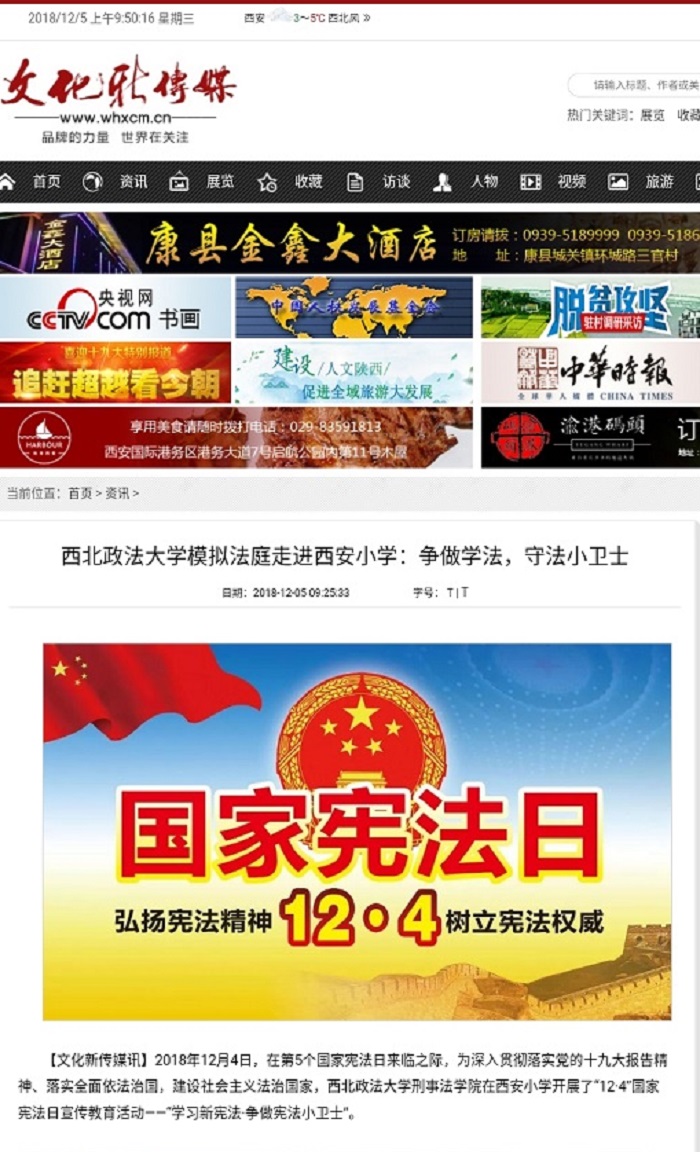Open the 追赶超越看今朝 banner
This screenshot has height=1152, width=700.
click(115, 373)
